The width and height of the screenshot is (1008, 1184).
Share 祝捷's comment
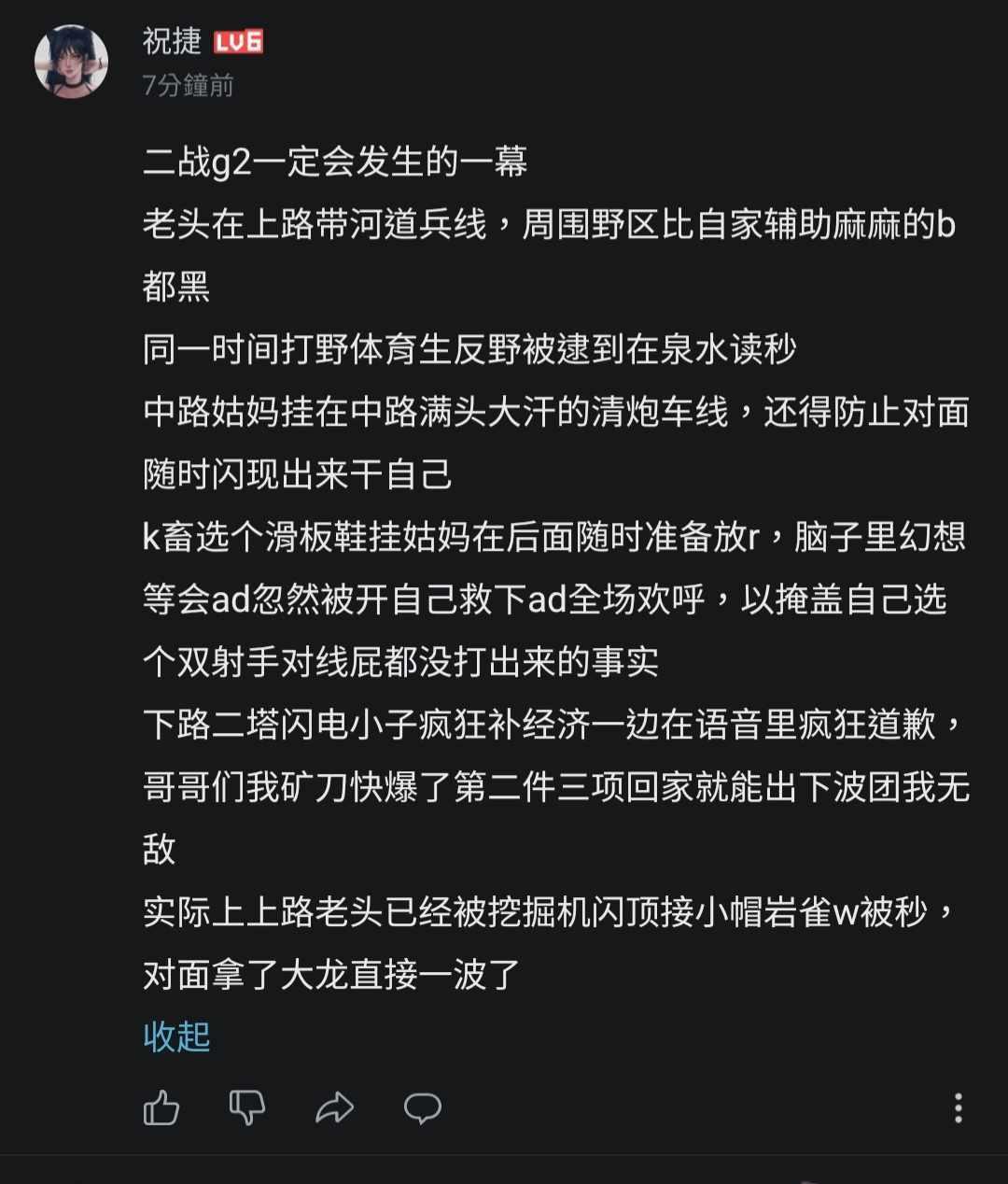[334, 1108]
